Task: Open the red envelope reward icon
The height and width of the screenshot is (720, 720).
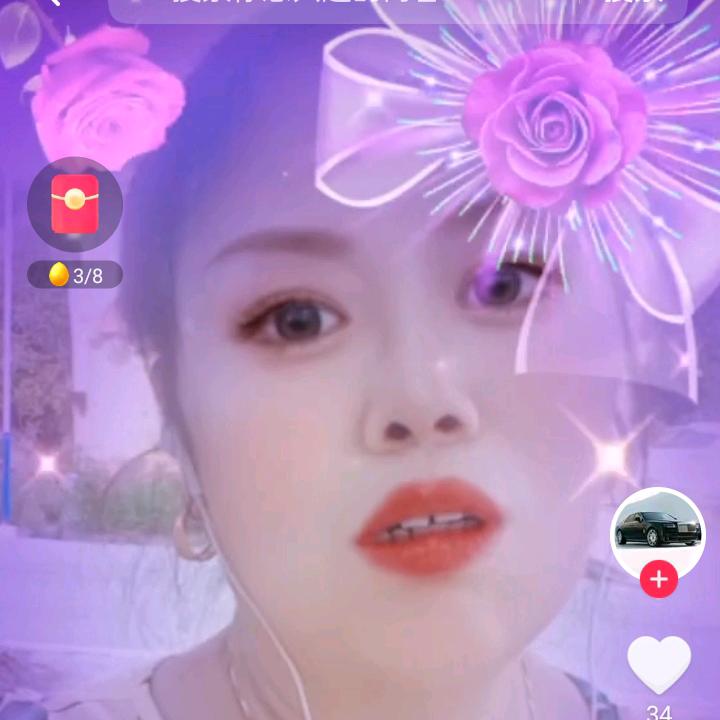Action: pyautogui.click(x=75, y=204)
